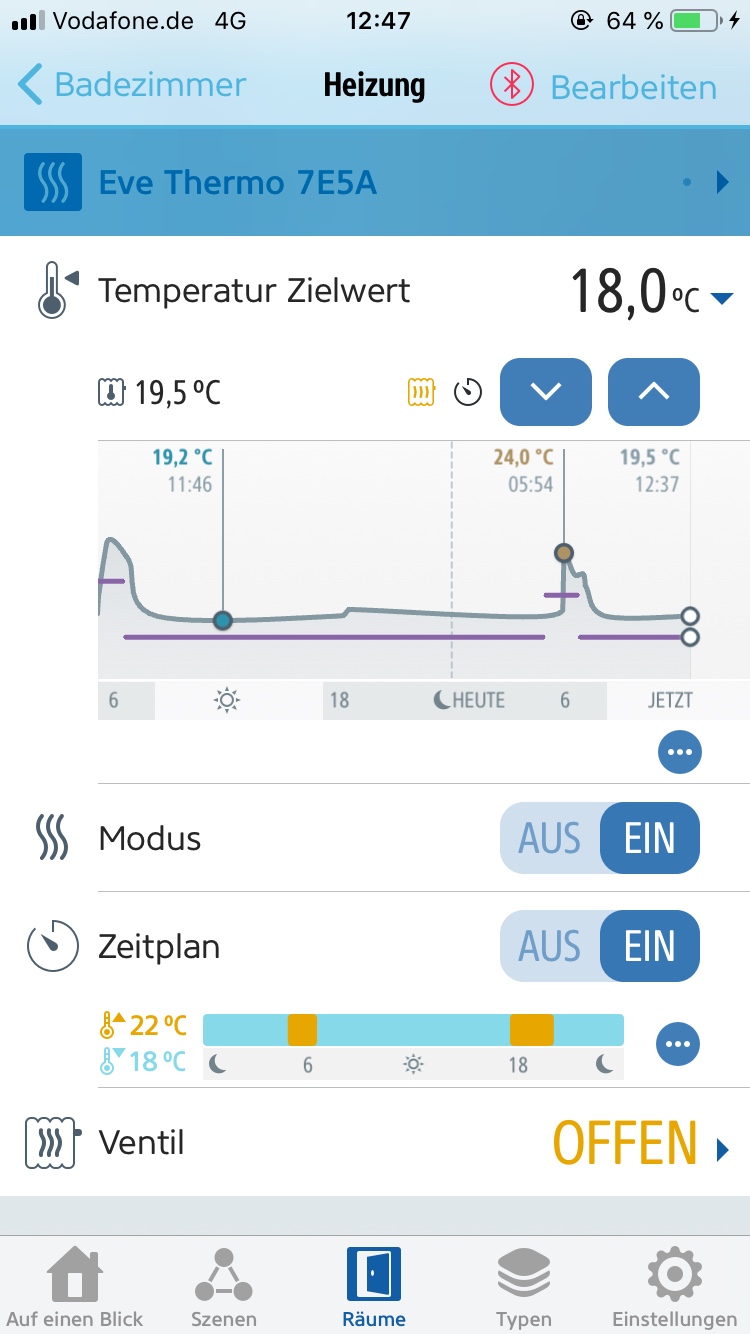Go back to Badezimmer
Image resolution: width=750 pixels, height=1334 pixels.
132,86
